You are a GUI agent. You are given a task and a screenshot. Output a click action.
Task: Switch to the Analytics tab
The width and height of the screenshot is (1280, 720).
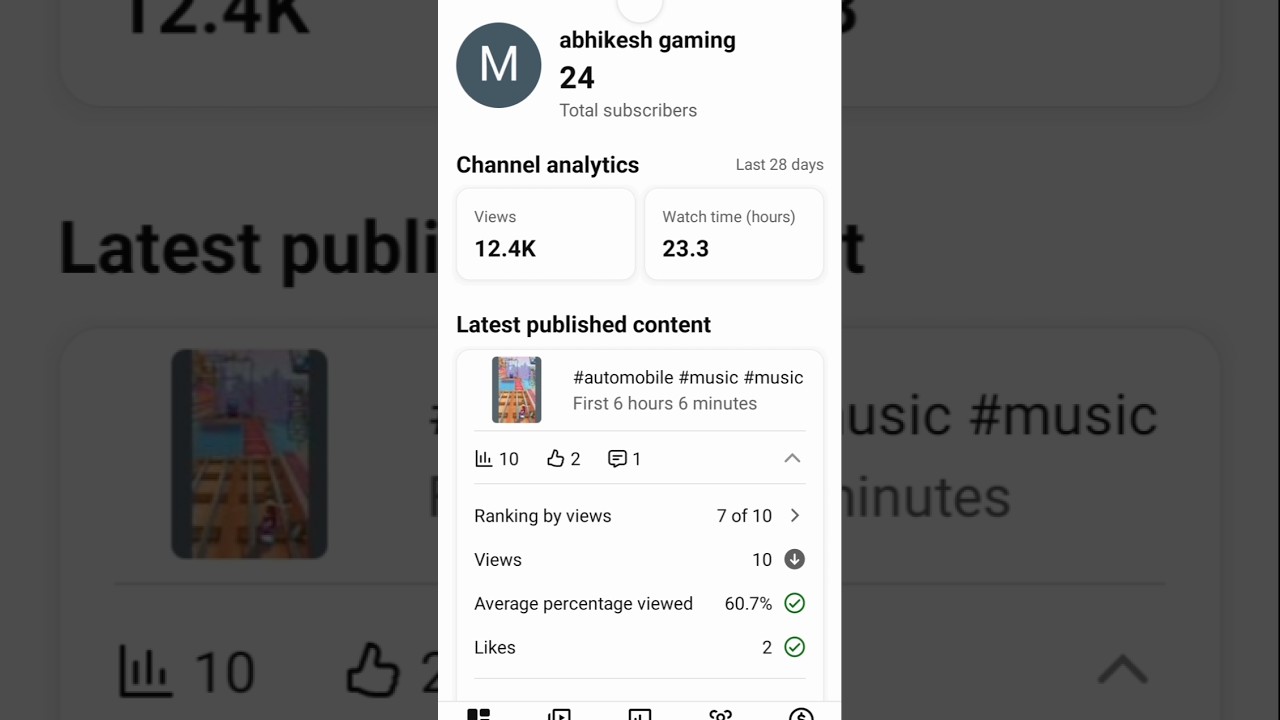pyautogui.click(x=640, y=714)
